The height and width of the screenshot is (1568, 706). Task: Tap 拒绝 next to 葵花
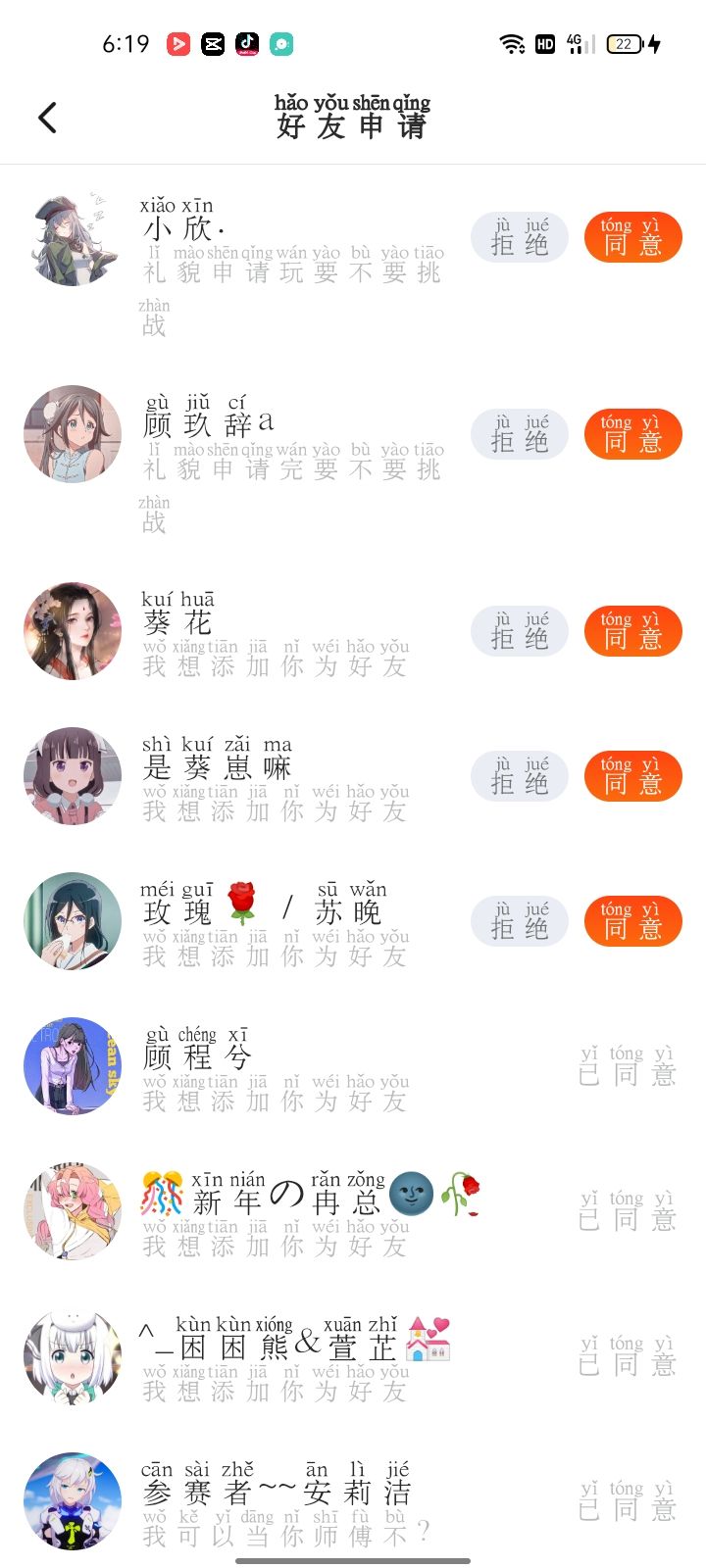tap(520, 631)
